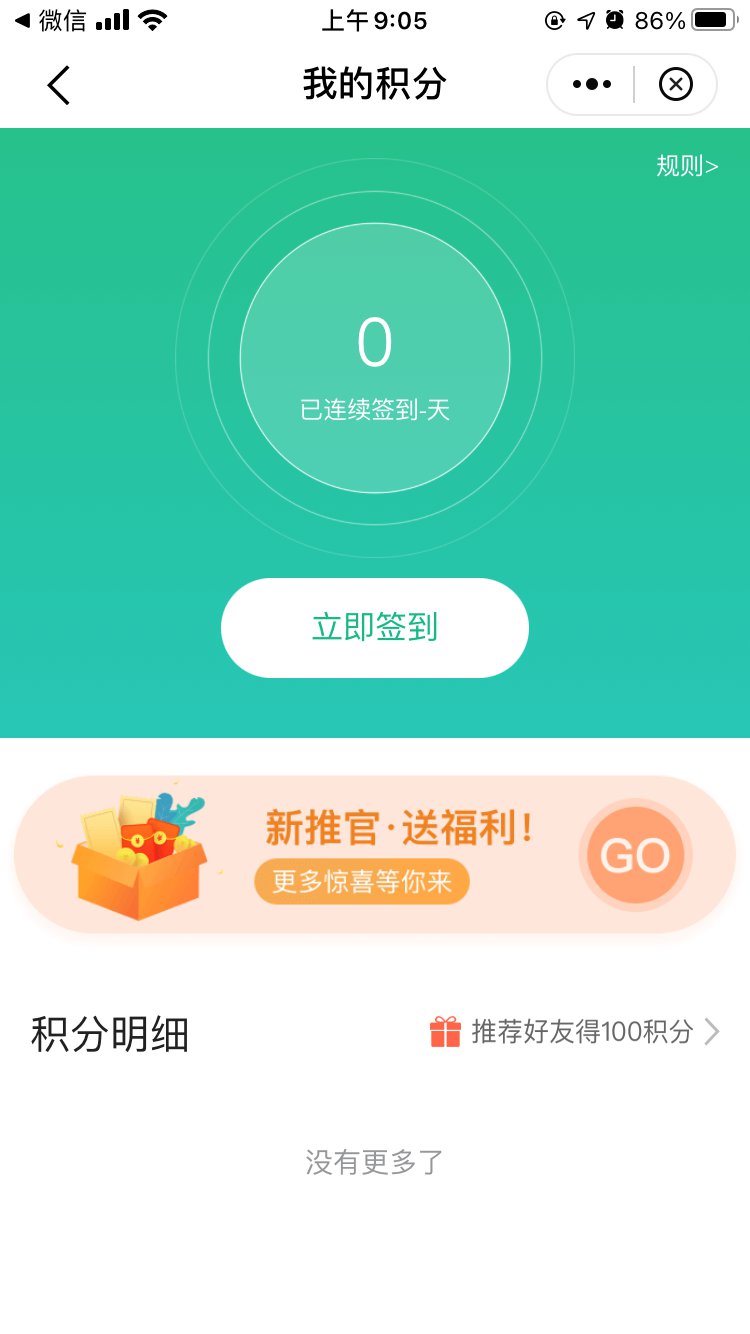Screen dimensions: 750x1334
Task: Close the mini program with X button
Action: tap(676, 85)
